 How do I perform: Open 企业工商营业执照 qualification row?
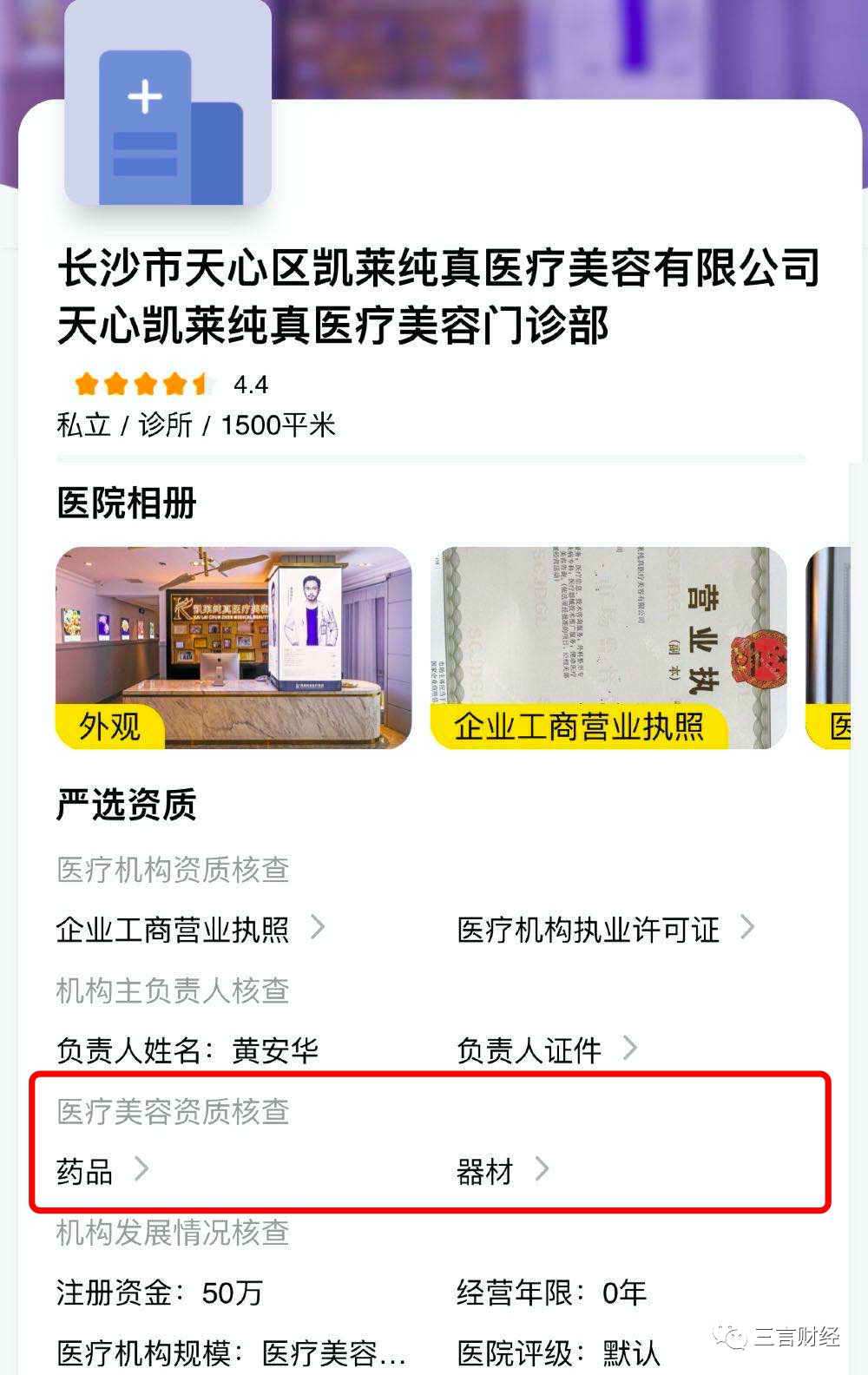tap(189, 930)
